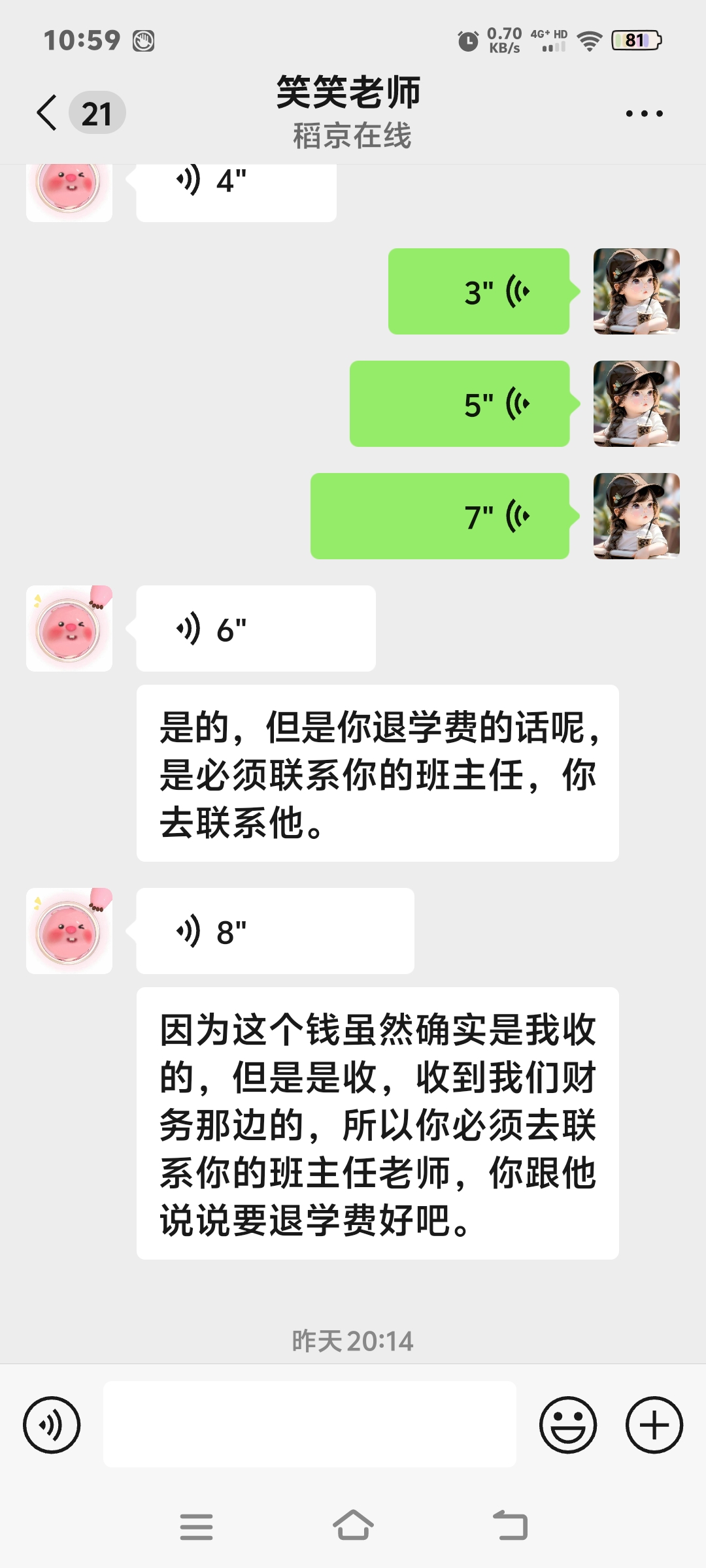
Task: Tap the unread count badge 21
Action: coord(95,112)
